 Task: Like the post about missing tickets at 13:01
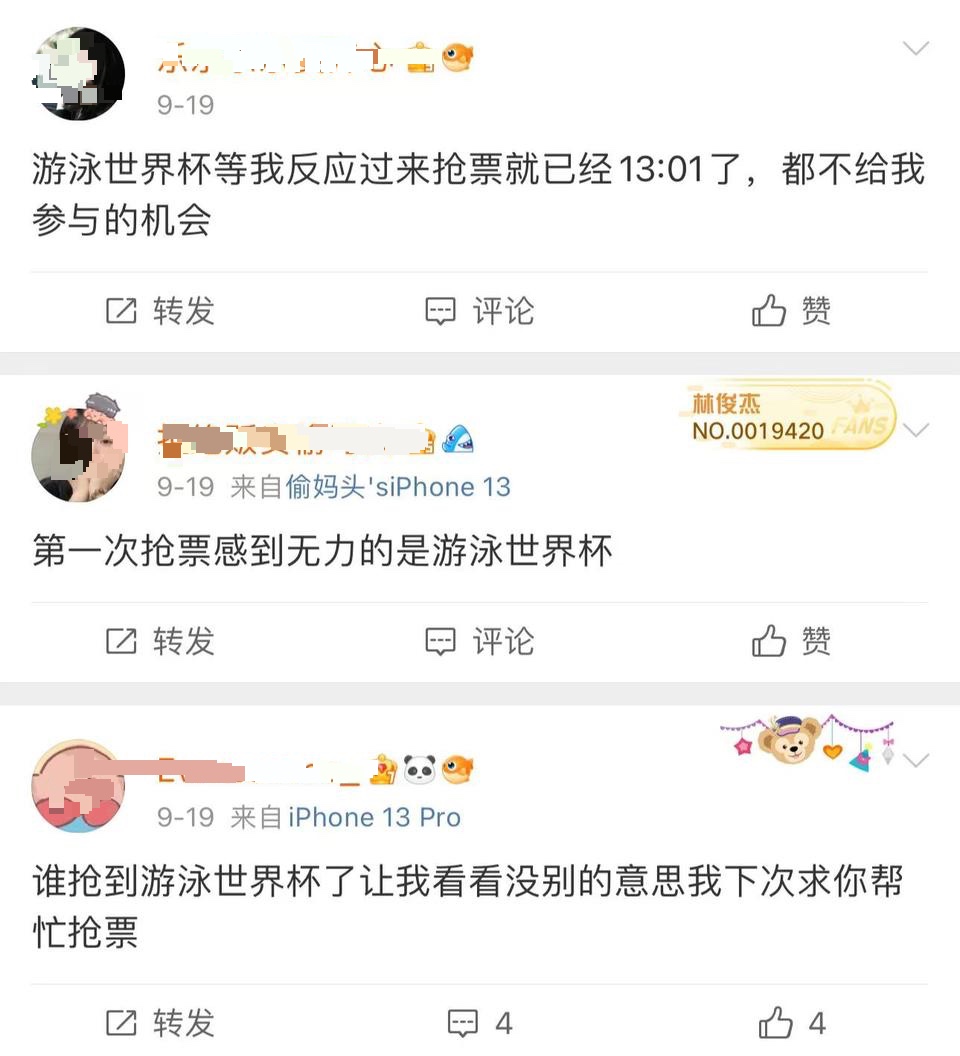(x=791, y=311)
